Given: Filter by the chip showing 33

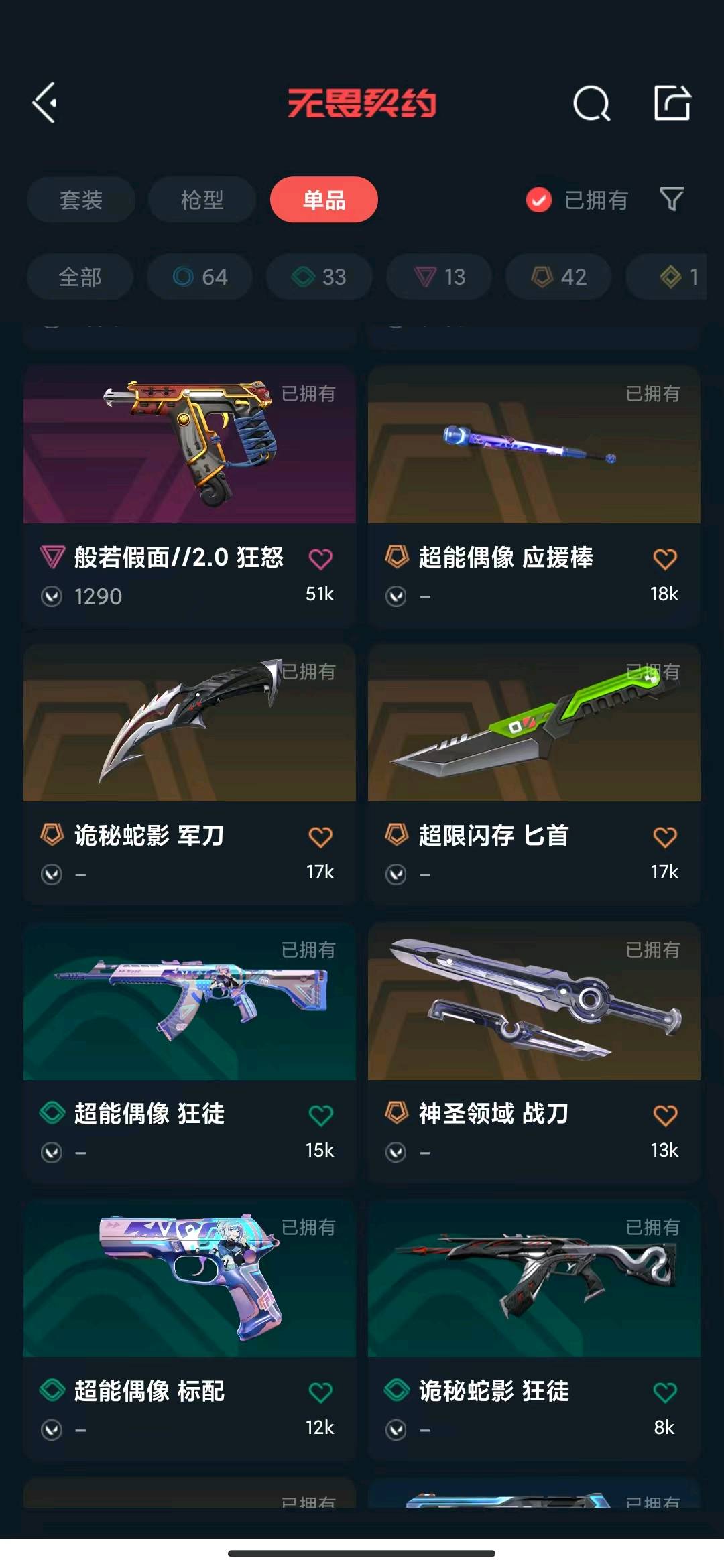Looking at the screenshot, I should coord(319,277).
